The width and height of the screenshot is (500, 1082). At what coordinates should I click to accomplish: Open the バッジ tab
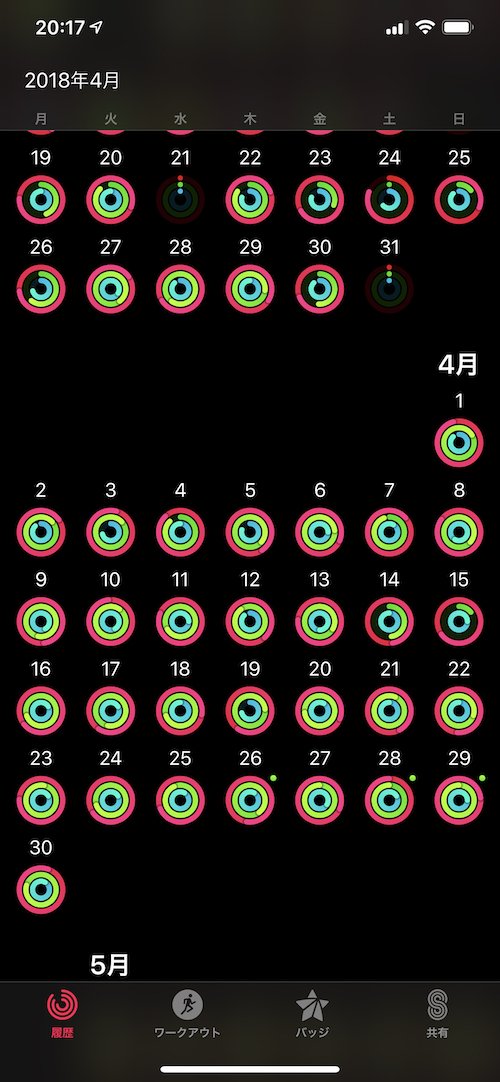(x=312, y=1013)
